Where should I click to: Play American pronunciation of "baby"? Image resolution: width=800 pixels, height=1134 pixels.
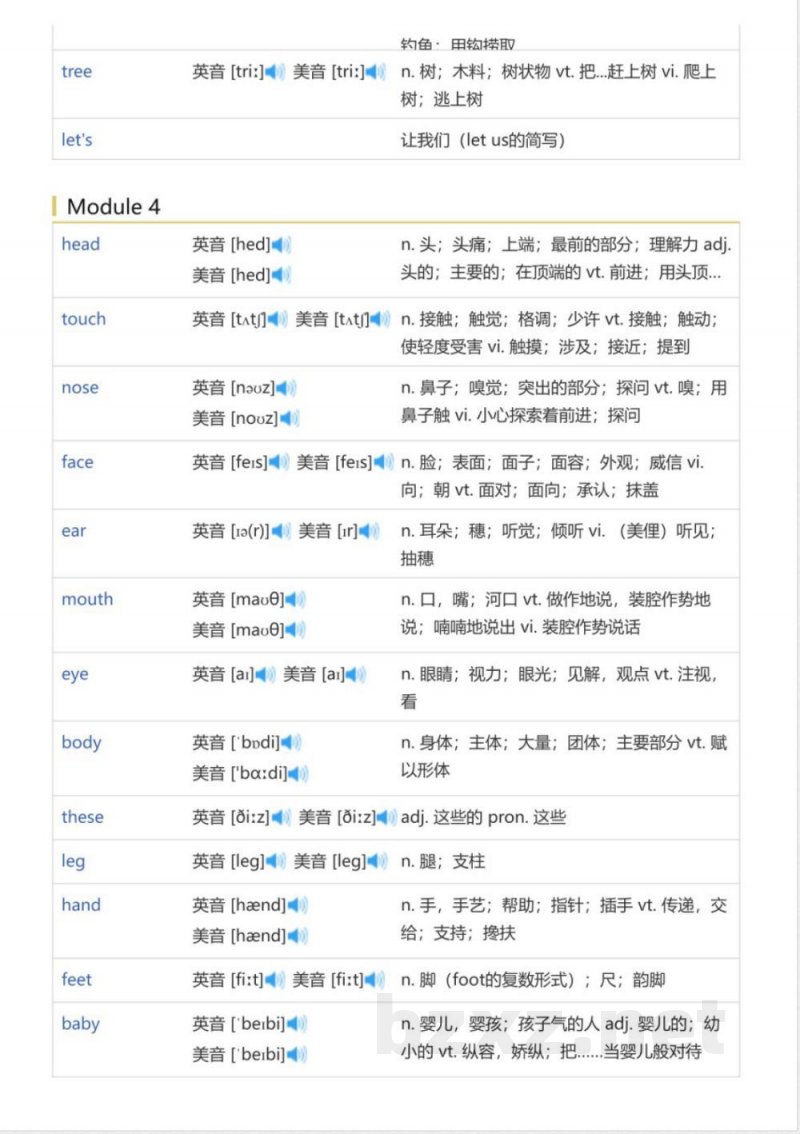click(x=292, y=1053)
